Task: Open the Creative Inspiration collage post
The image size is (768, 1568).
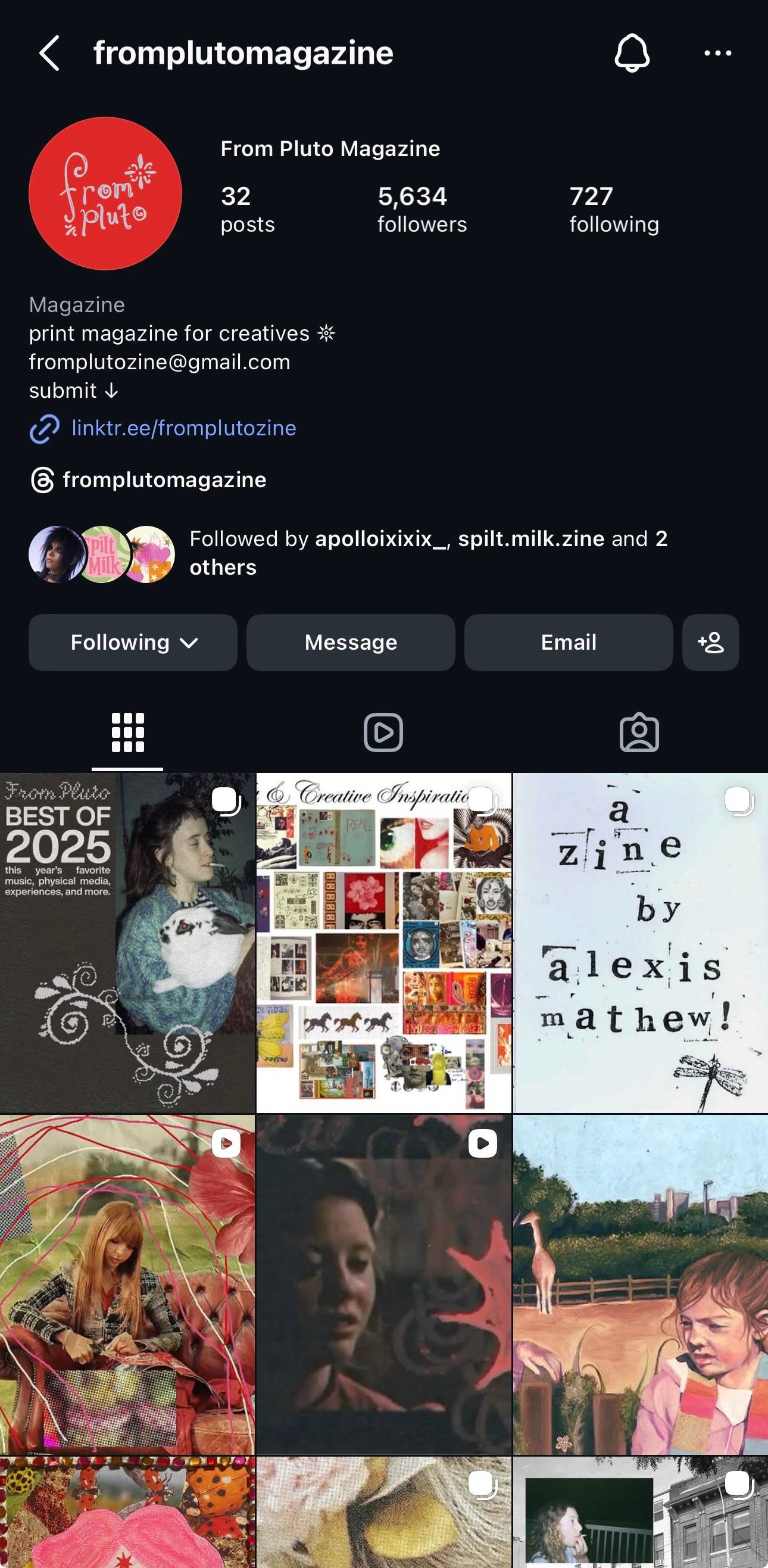Action: pyautogui.click(x=383, y=943)
